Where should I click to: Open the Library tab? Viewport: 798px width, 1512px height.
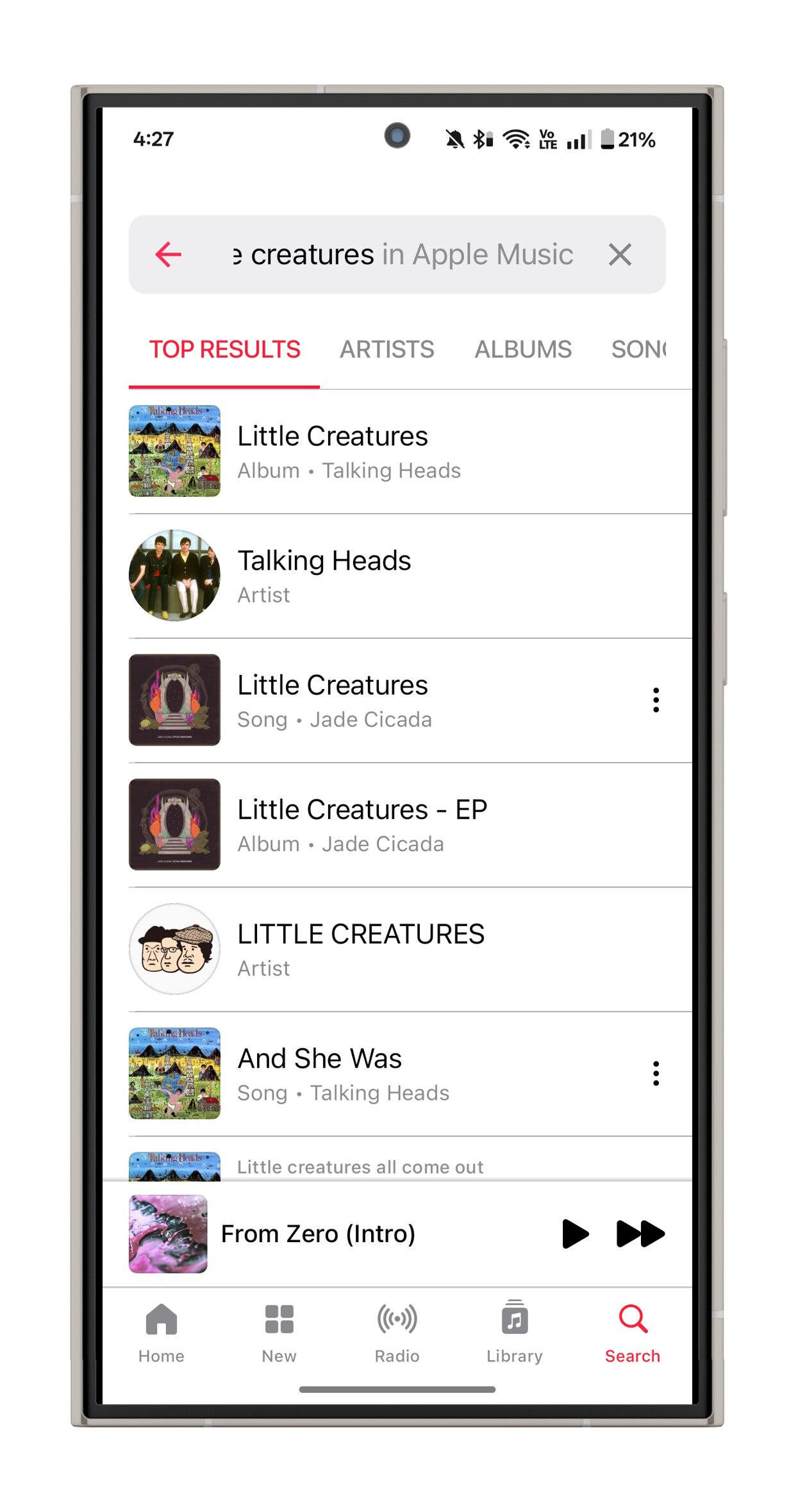514,1332
